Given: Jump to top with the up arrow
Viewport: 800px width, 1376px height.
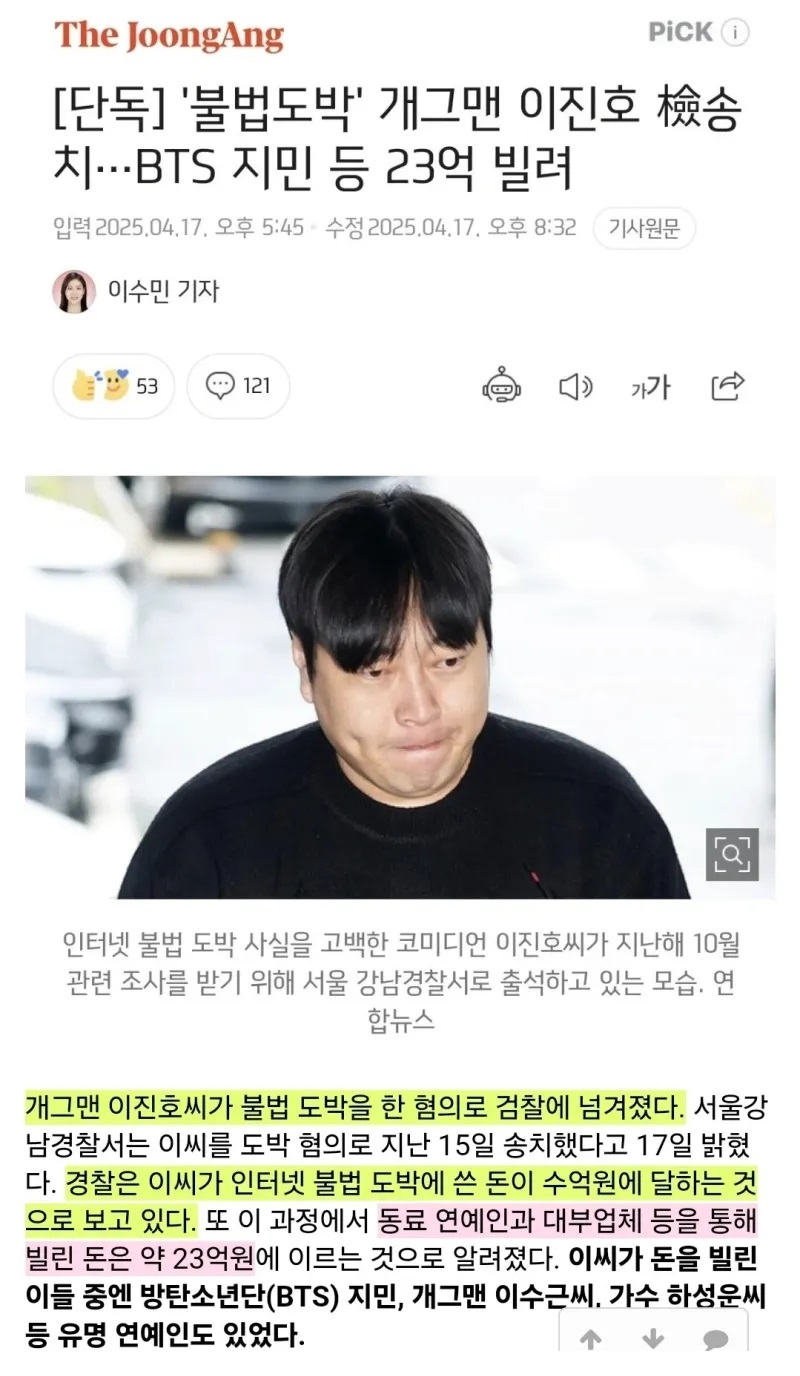Looking at the screenshot, I should [x=591, y=1339].
